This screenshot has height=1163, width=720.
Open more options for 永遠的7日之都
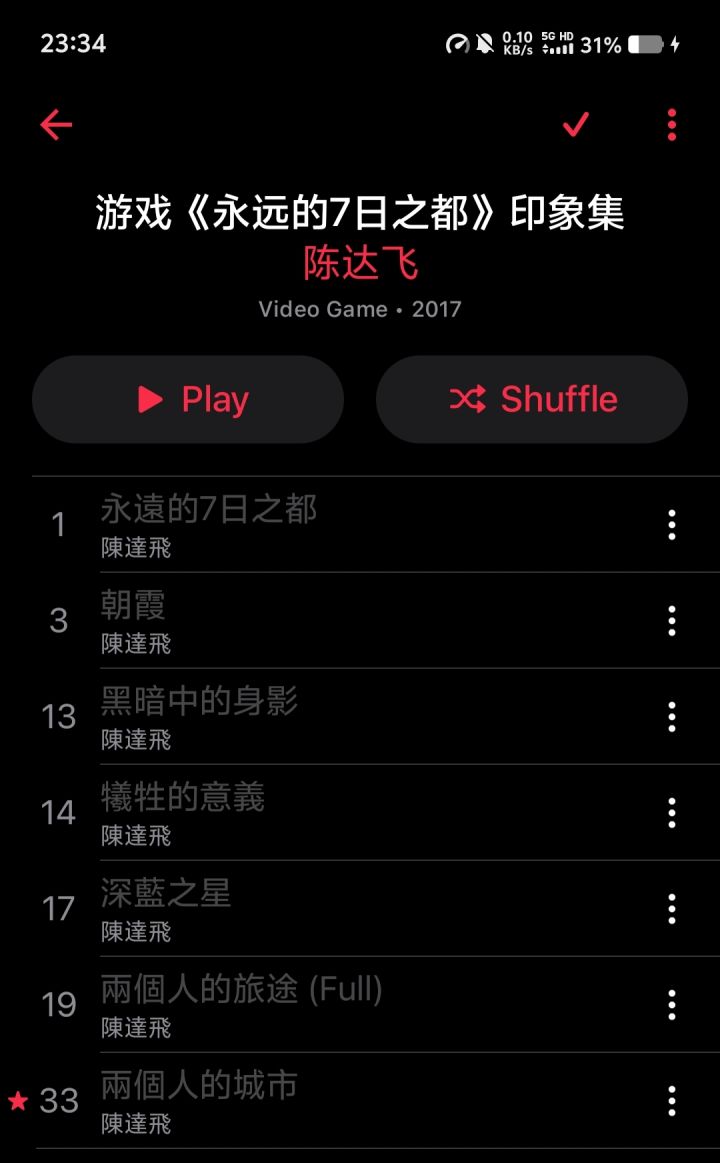pos(672,525)
